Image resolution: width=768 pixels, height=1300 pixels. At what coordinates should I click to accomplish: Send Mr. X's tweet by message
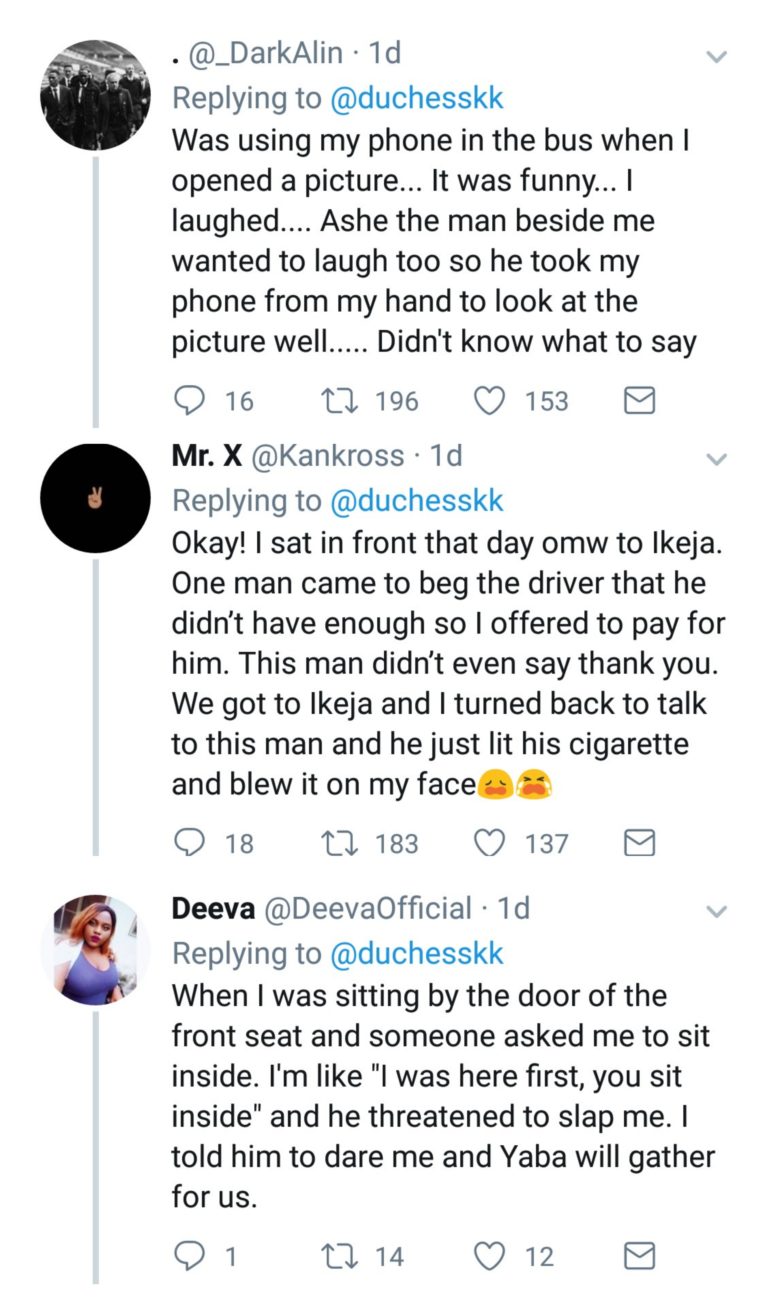pyautogui.click(x=640, y=844)
